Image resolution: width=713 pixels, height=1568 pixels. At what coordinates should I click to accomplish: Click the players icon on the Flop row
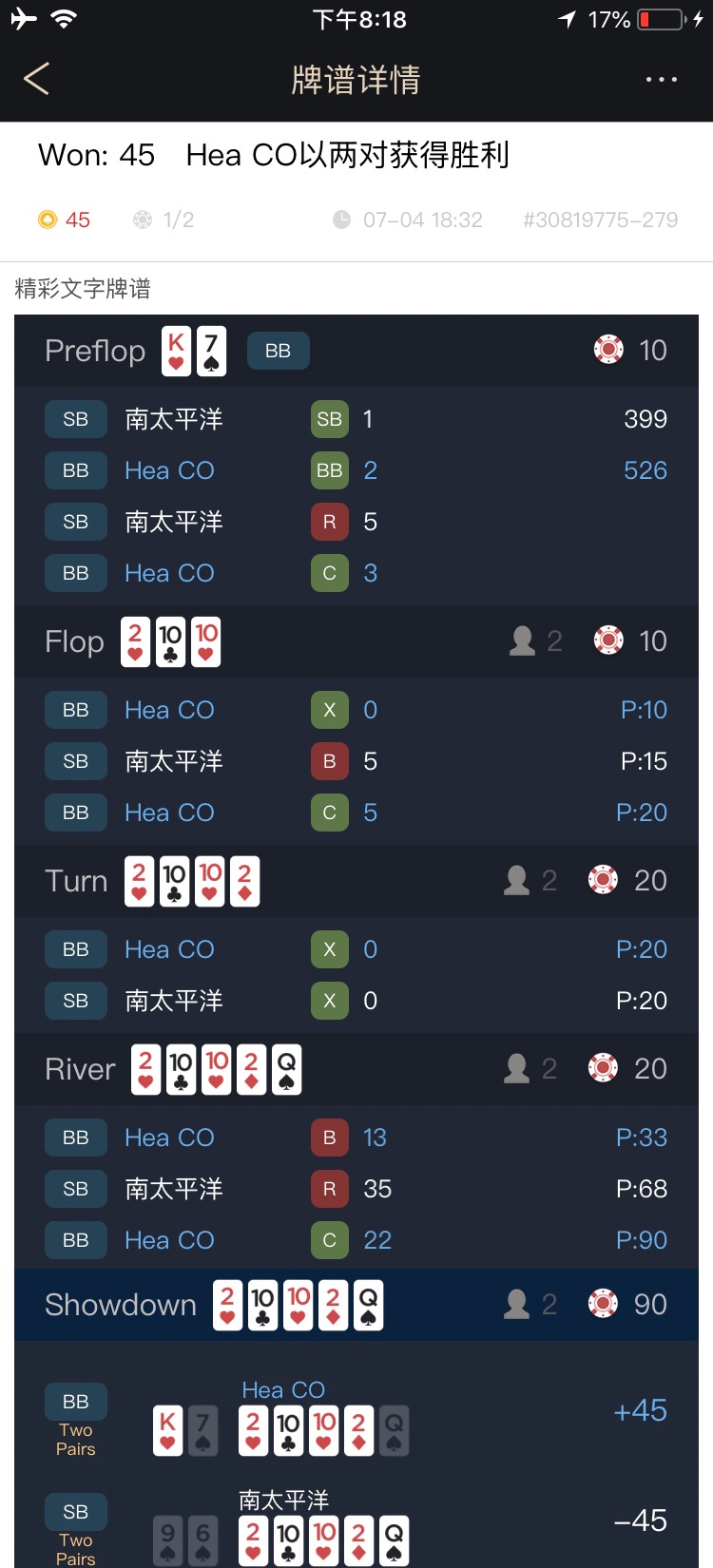pos(524,641)
